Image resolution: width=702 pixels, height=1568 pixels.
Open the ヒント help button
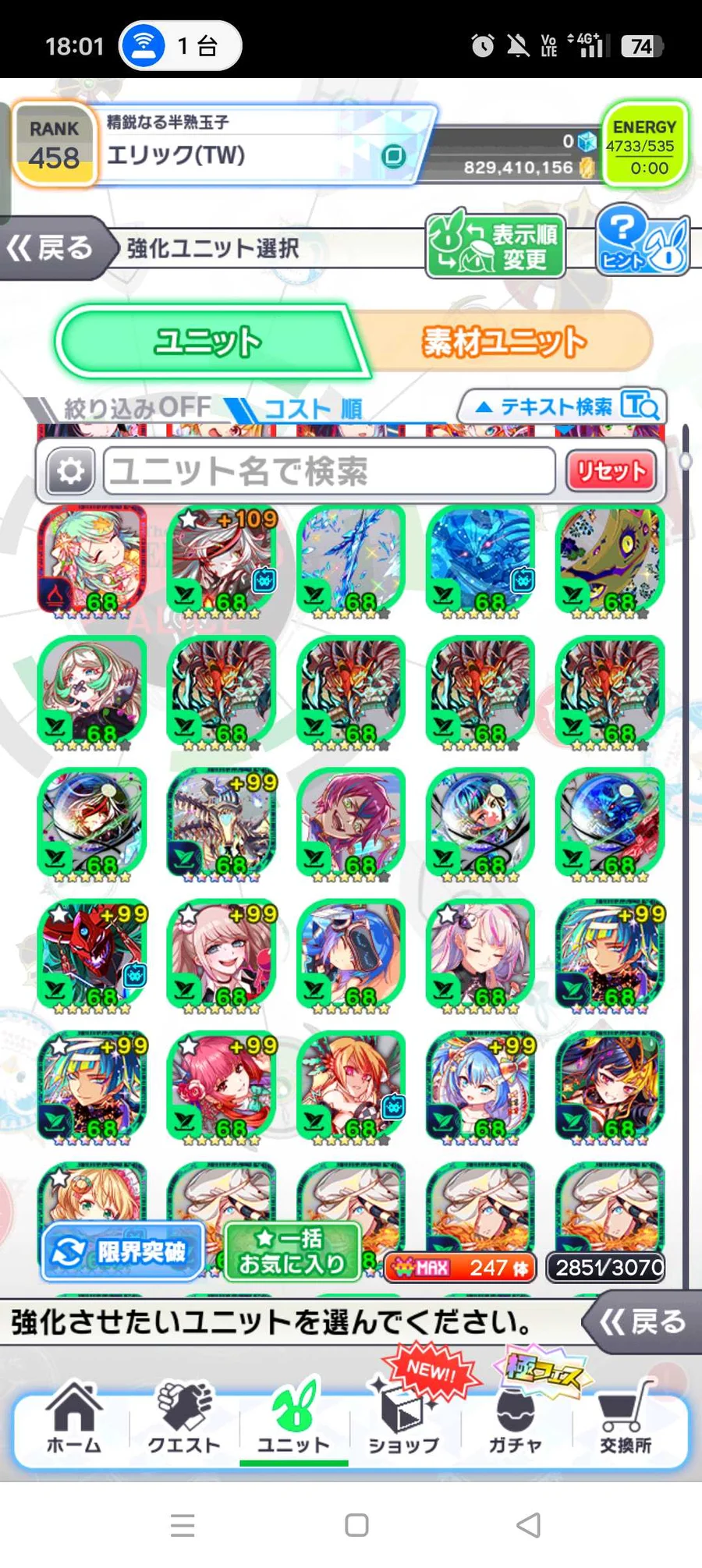pos(641,242)
